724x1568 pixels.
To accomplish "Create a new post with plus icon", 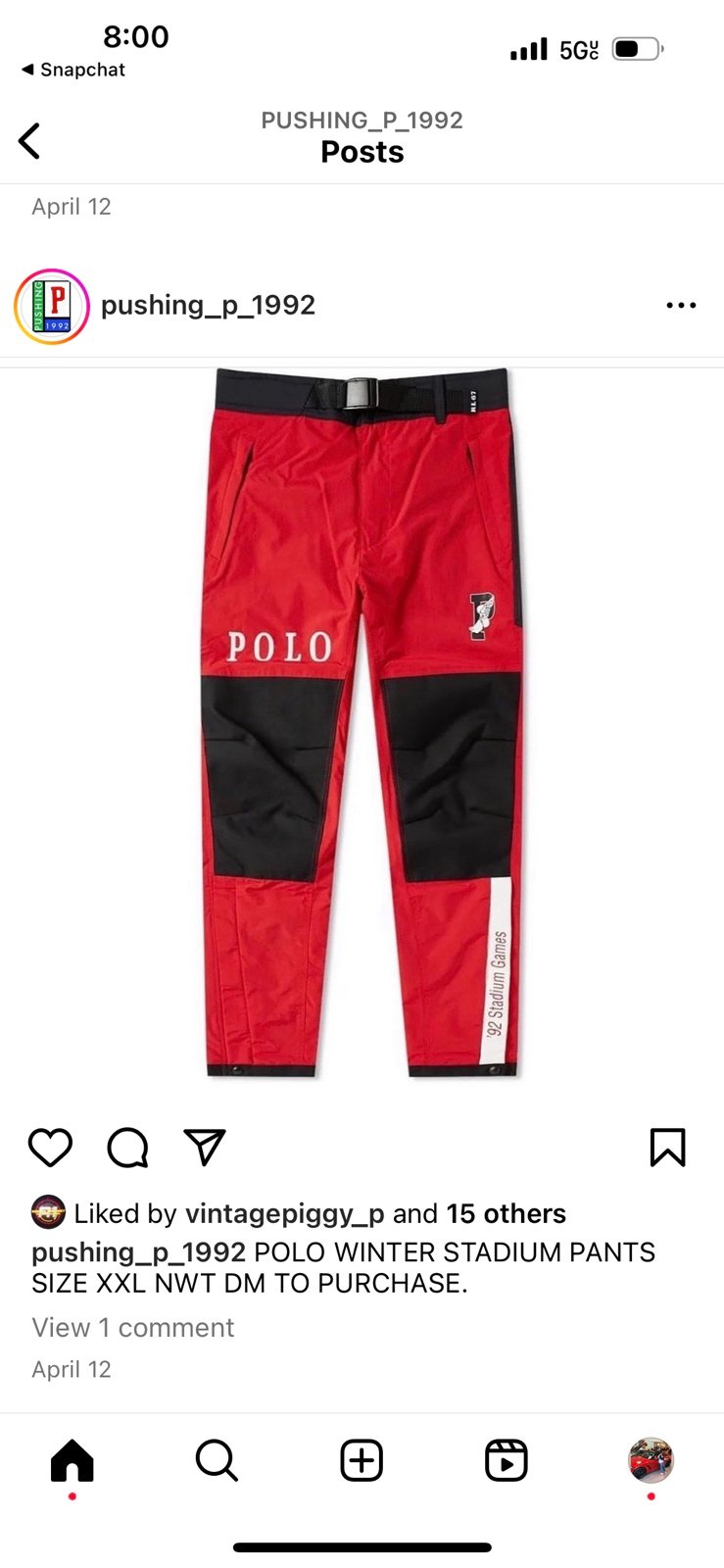I will (x=362, y=1460).
